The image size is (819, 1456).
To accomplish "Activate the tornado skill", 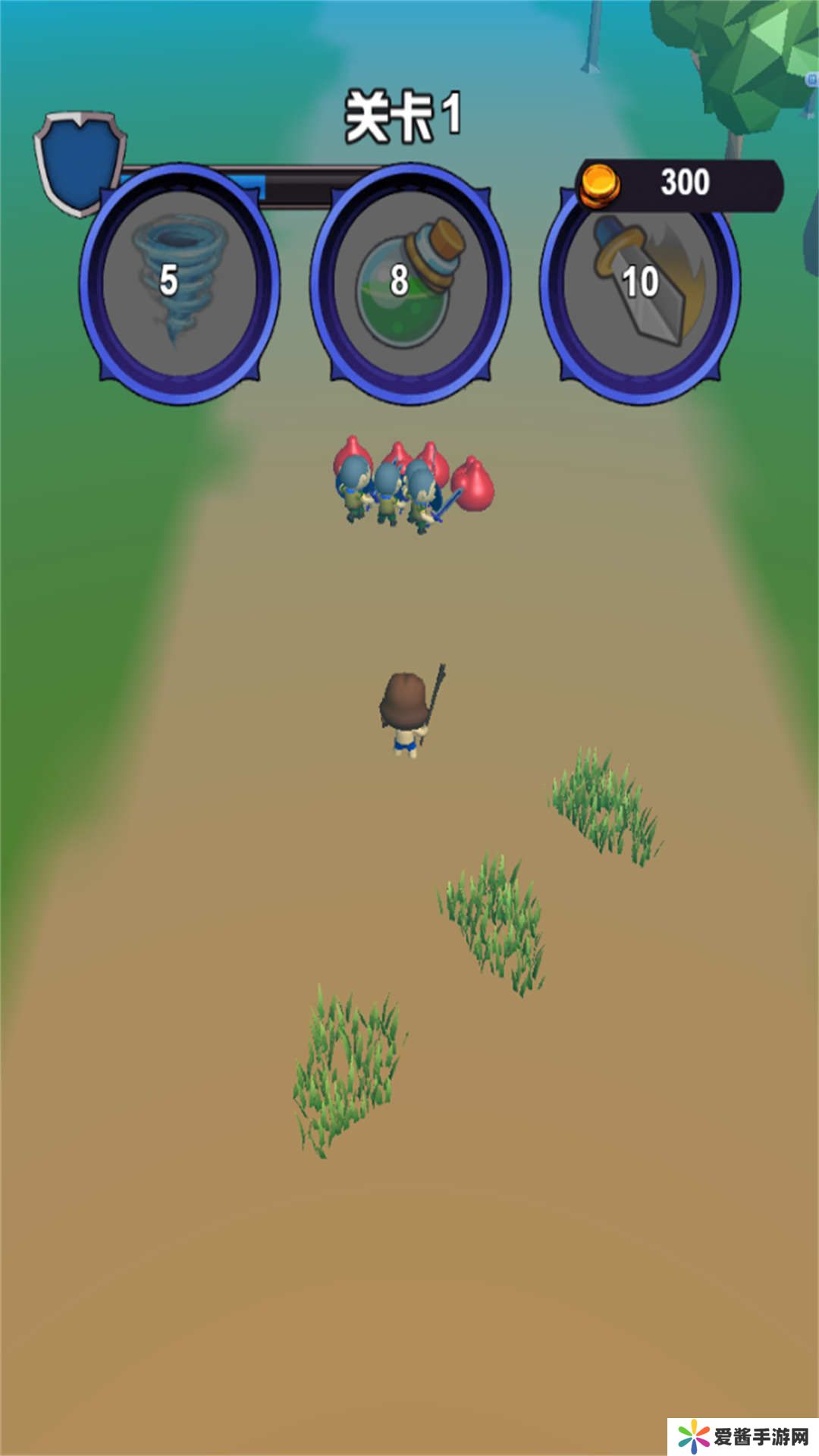I will coord(180,282).
